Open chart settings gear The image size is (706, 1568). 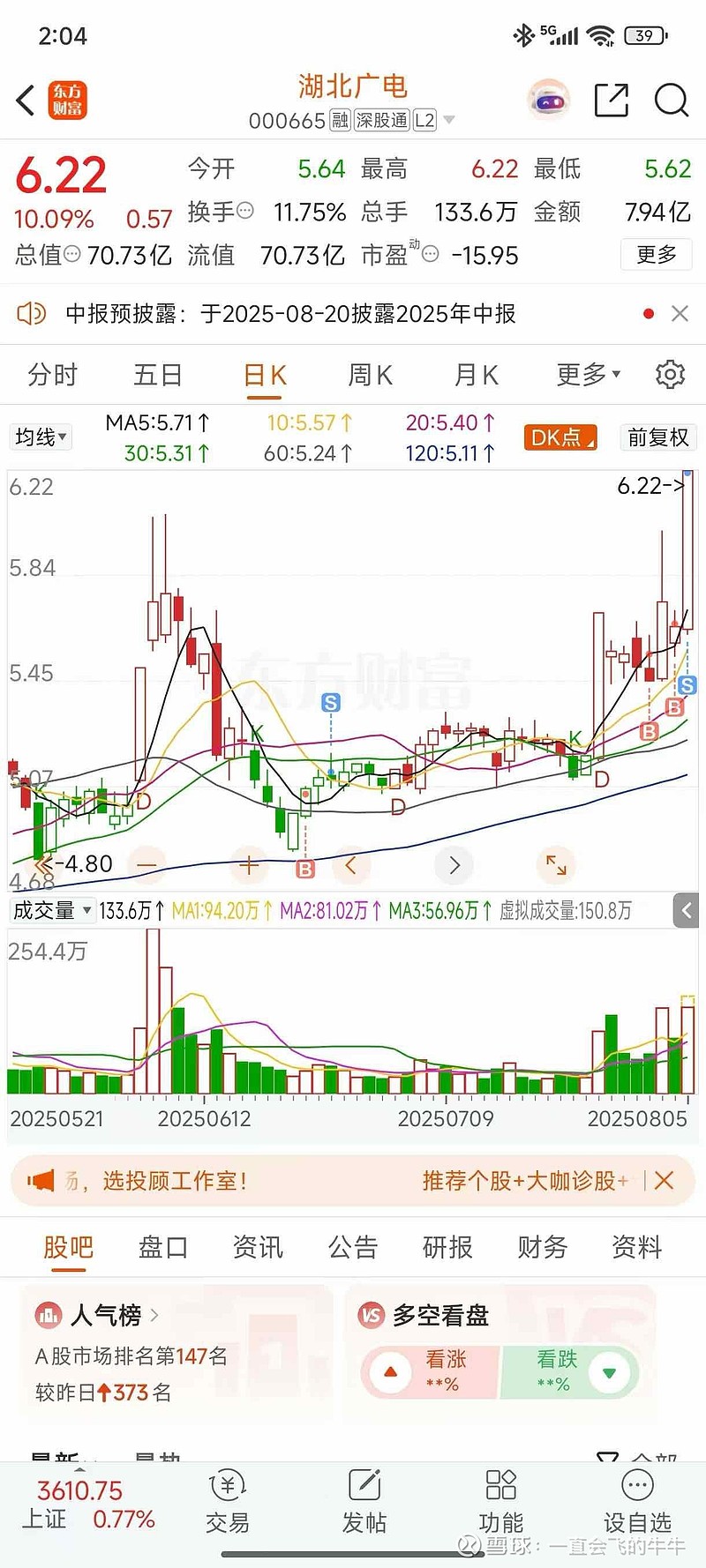[670, 375]
